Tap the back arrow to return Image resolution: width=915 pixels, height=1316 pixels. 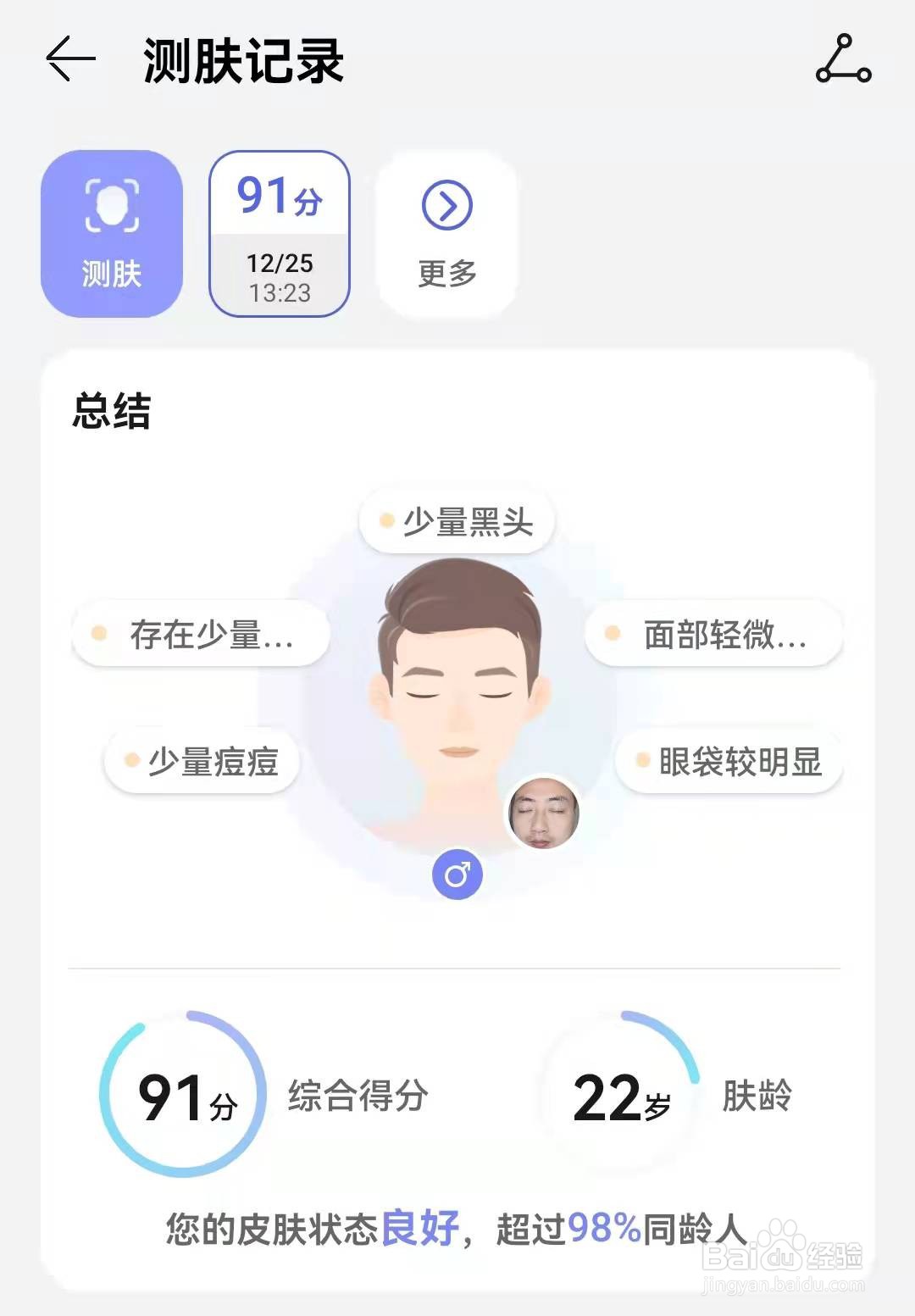tap(68, 59)
